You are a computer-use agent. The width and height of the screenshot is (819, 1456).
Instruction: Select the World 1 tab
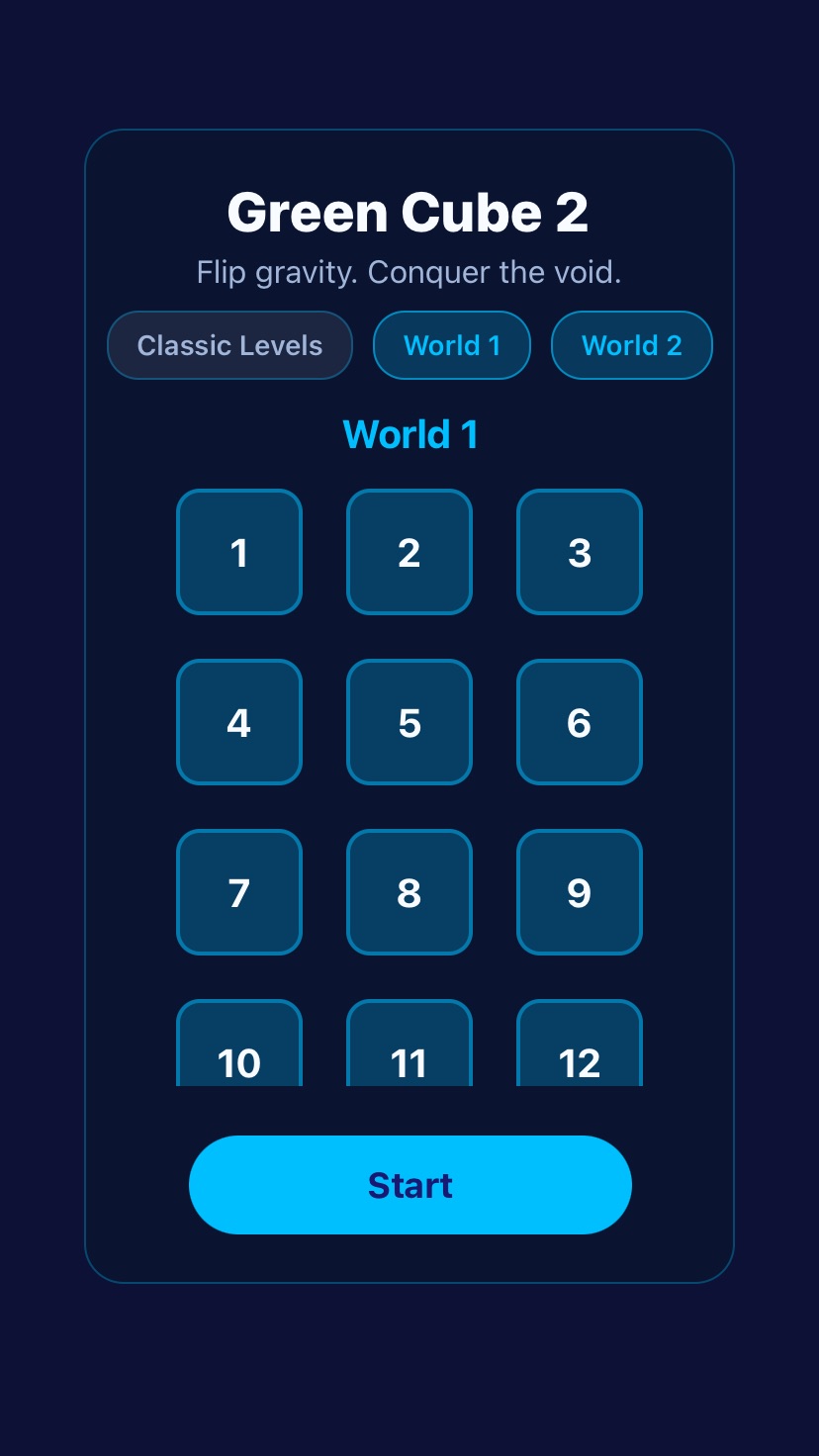pyautogui.click(x=452, y=345)
